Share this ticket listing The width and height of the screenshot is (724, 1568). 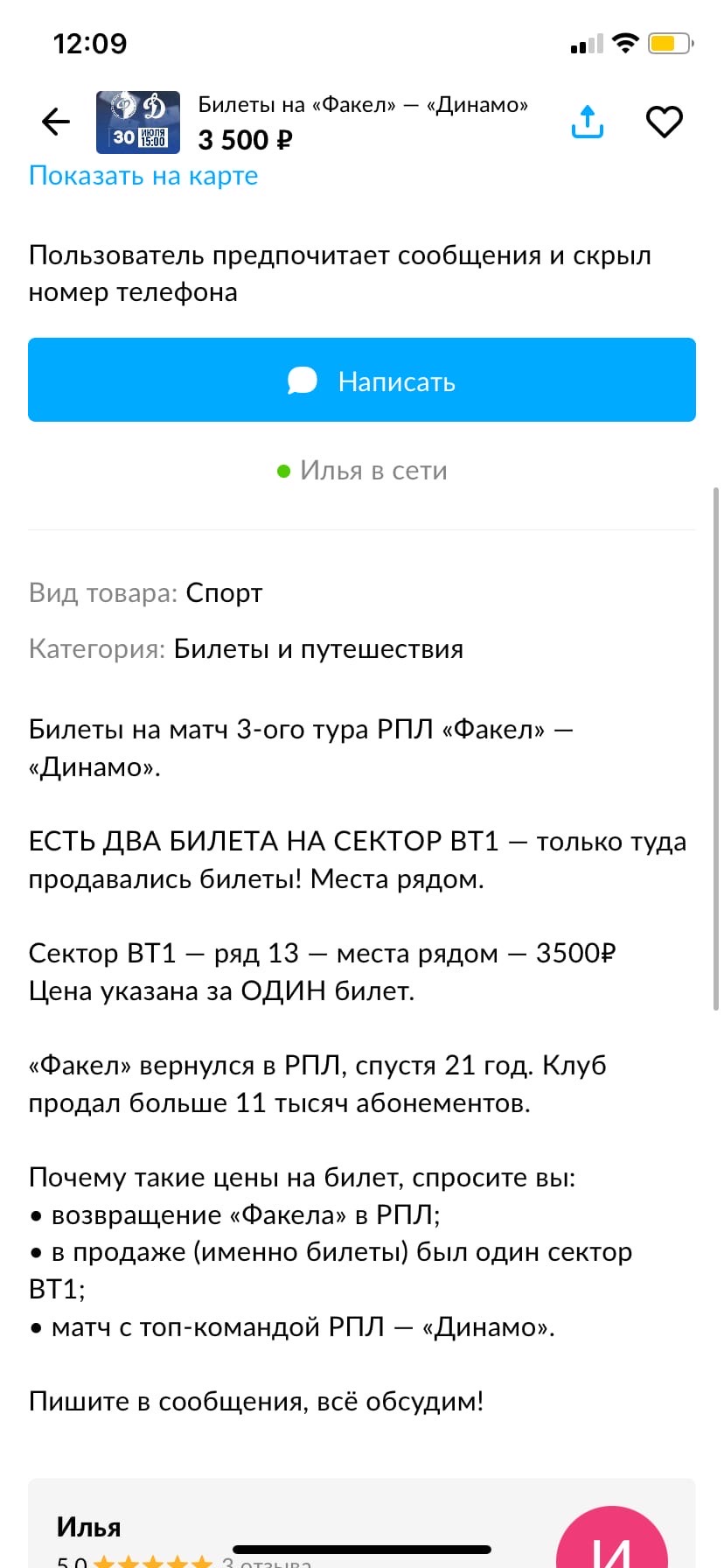588,122
